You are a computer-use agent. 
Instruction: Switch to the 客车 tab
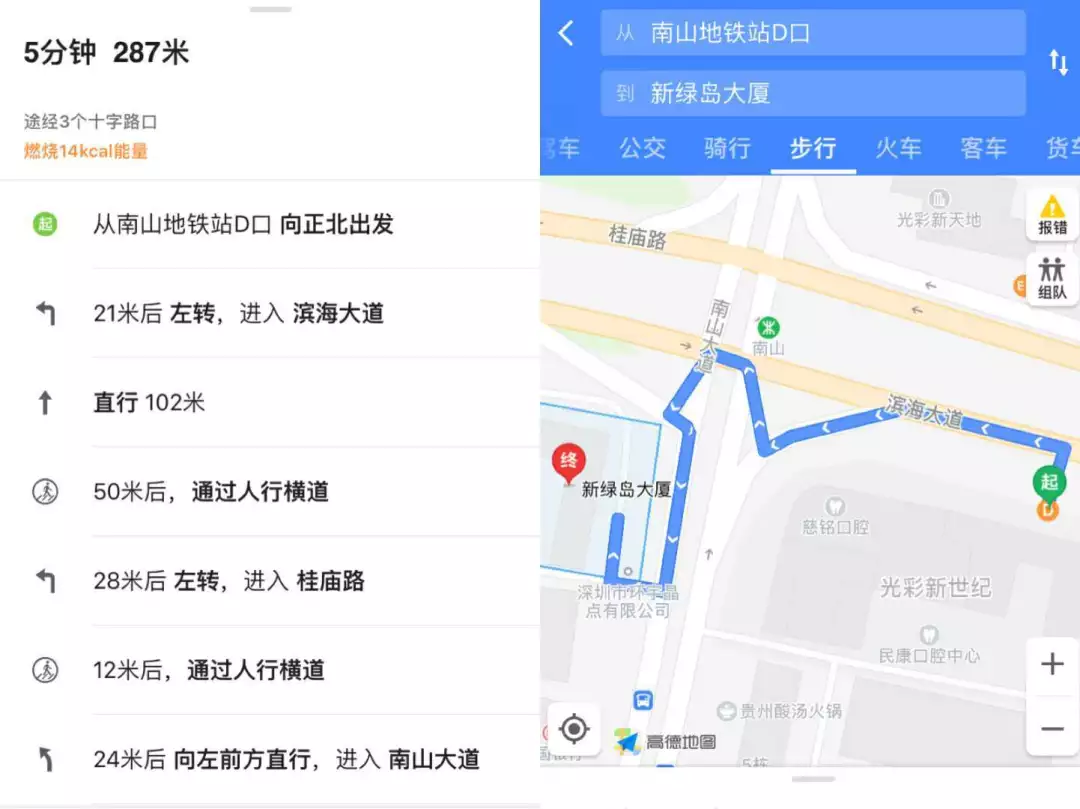click(983, 148)
